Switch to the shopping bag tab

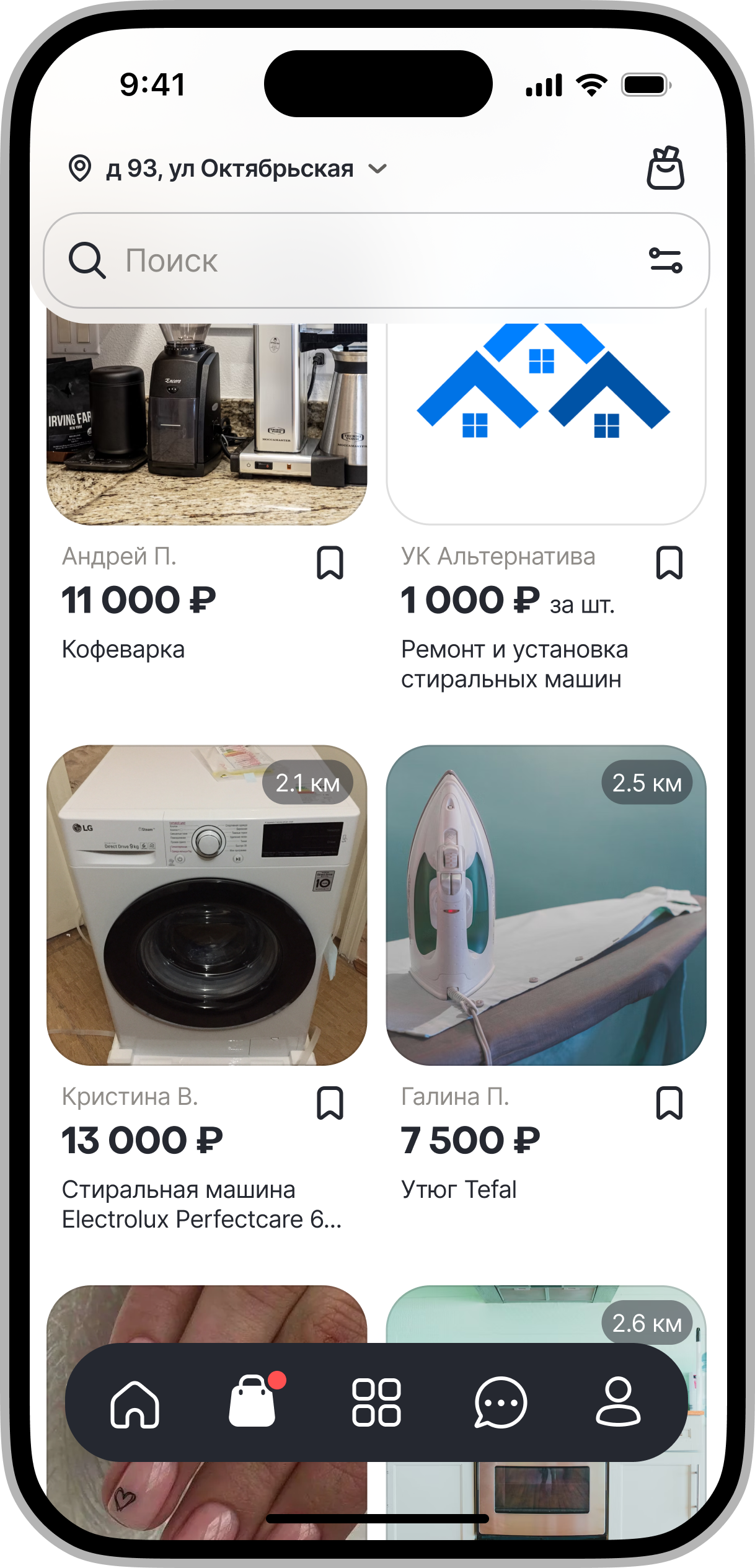(252, 1401)
